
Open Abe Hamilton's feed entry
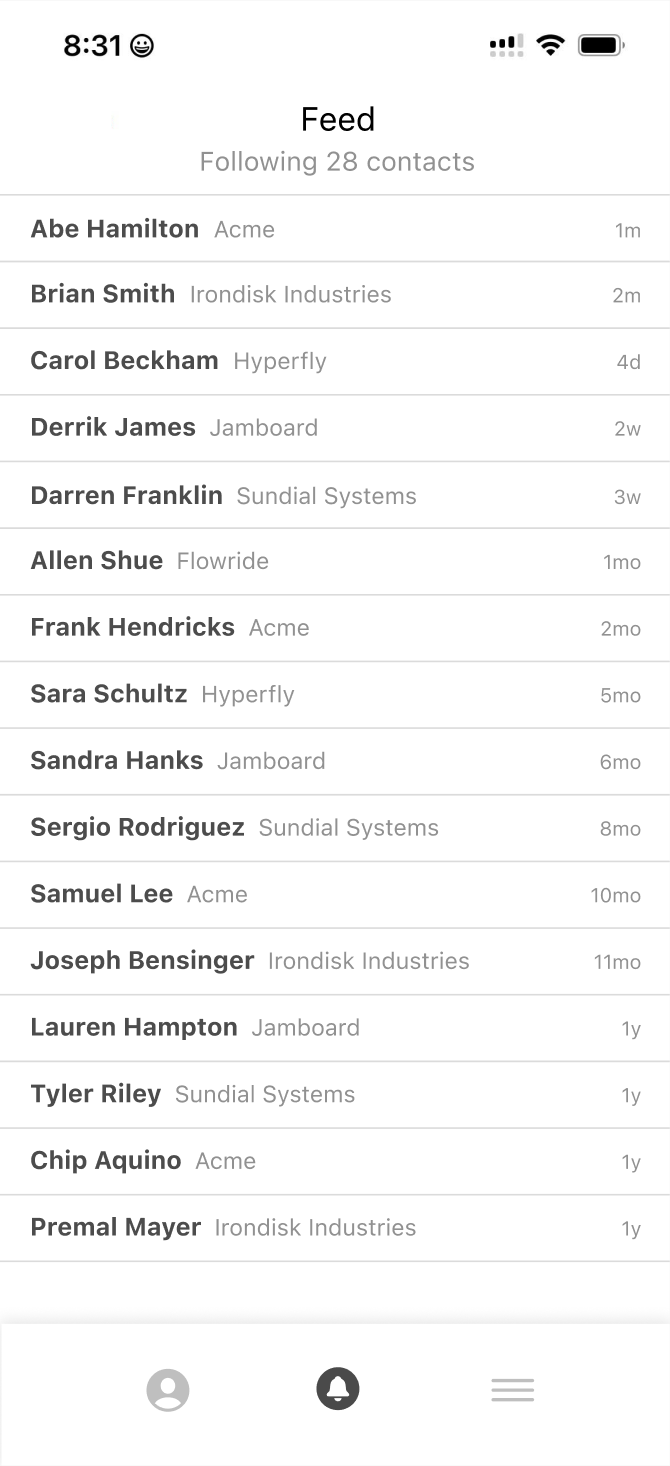tap(334, 229)
